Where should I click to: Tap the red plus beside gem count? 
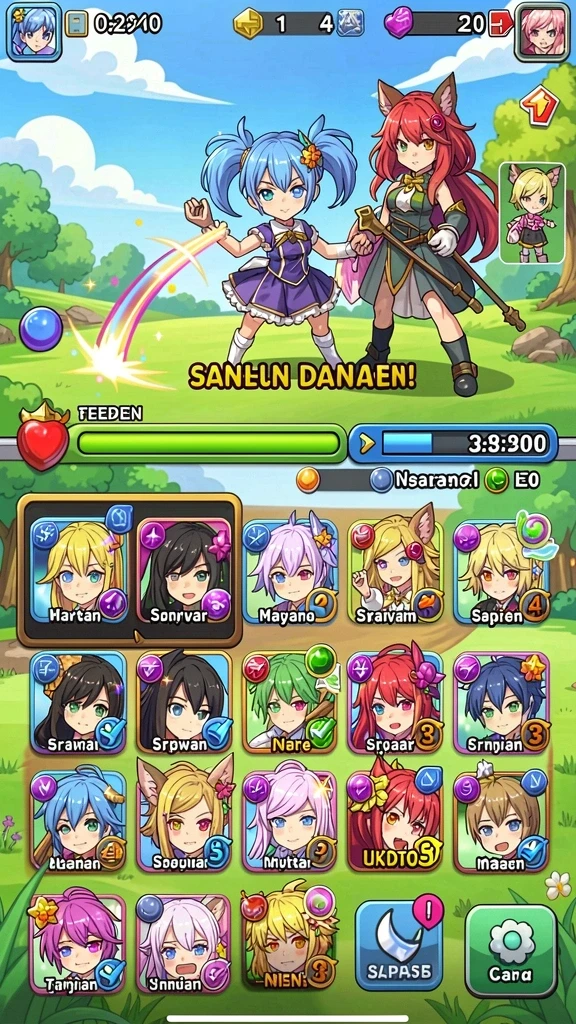[x=500, y=24]
